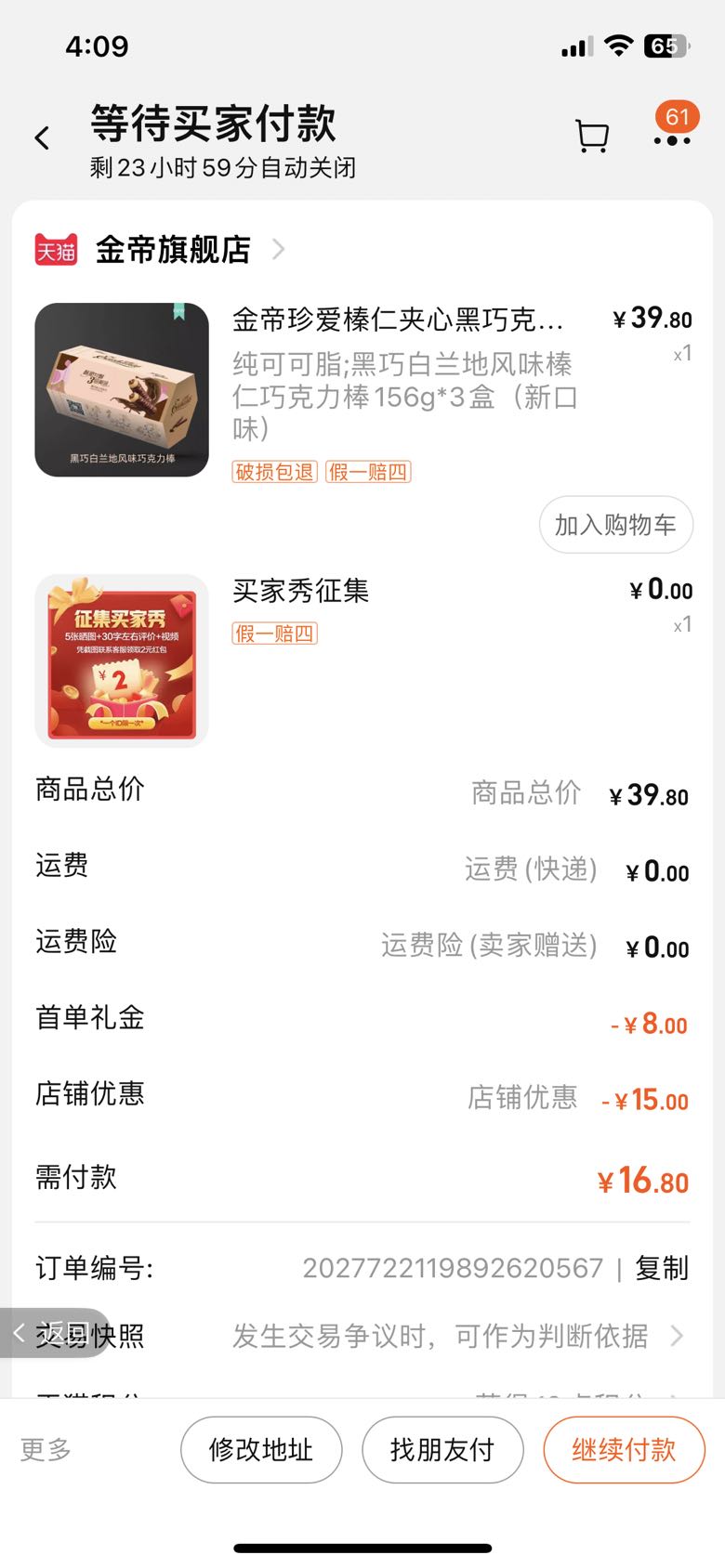Open the 更多 menu at bottom left
This screenshot has height=1568, width=725.
pos(45,1449)
